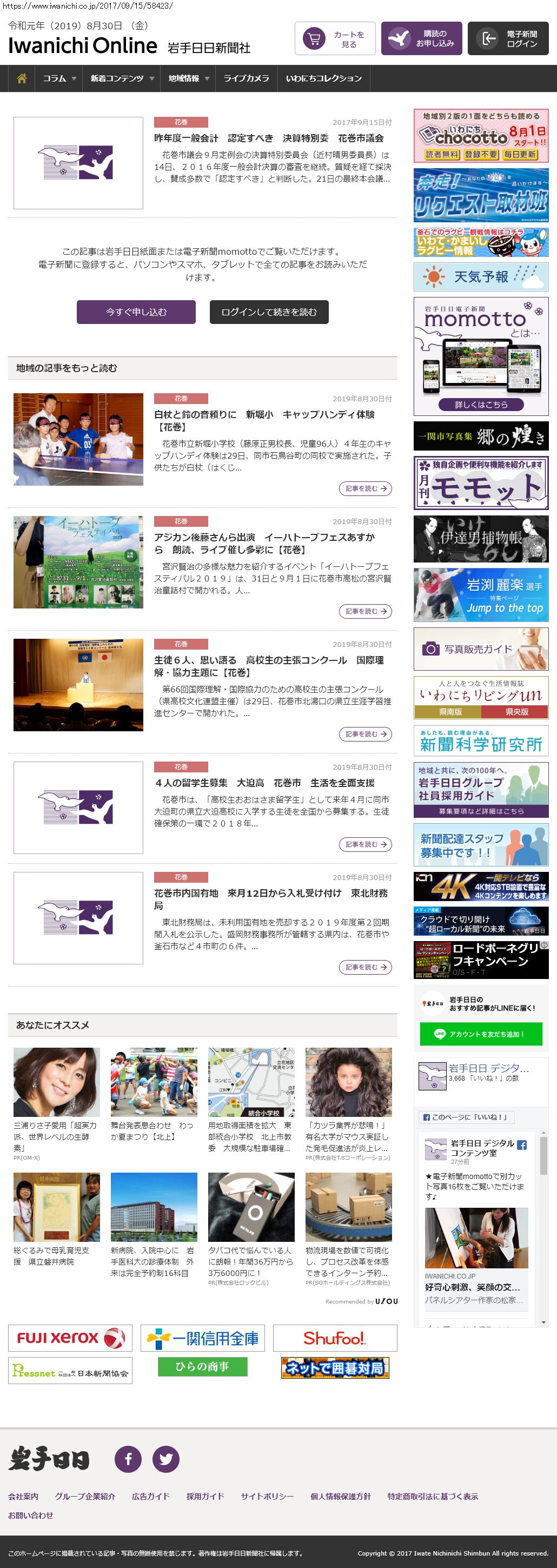
Task: Open the イーハトーブフェス article thumbnail
Action: tap(78, 562)
